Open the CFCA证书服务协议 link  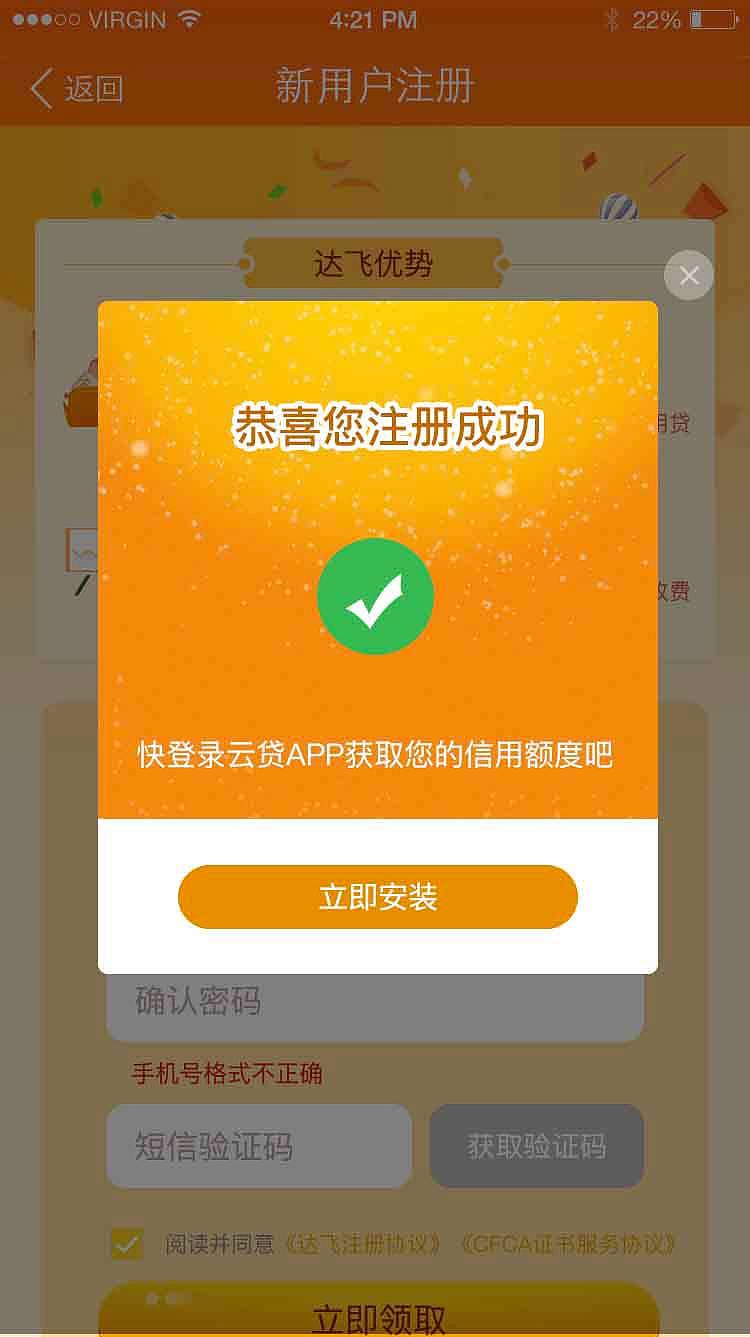[x=568, y=1244]
